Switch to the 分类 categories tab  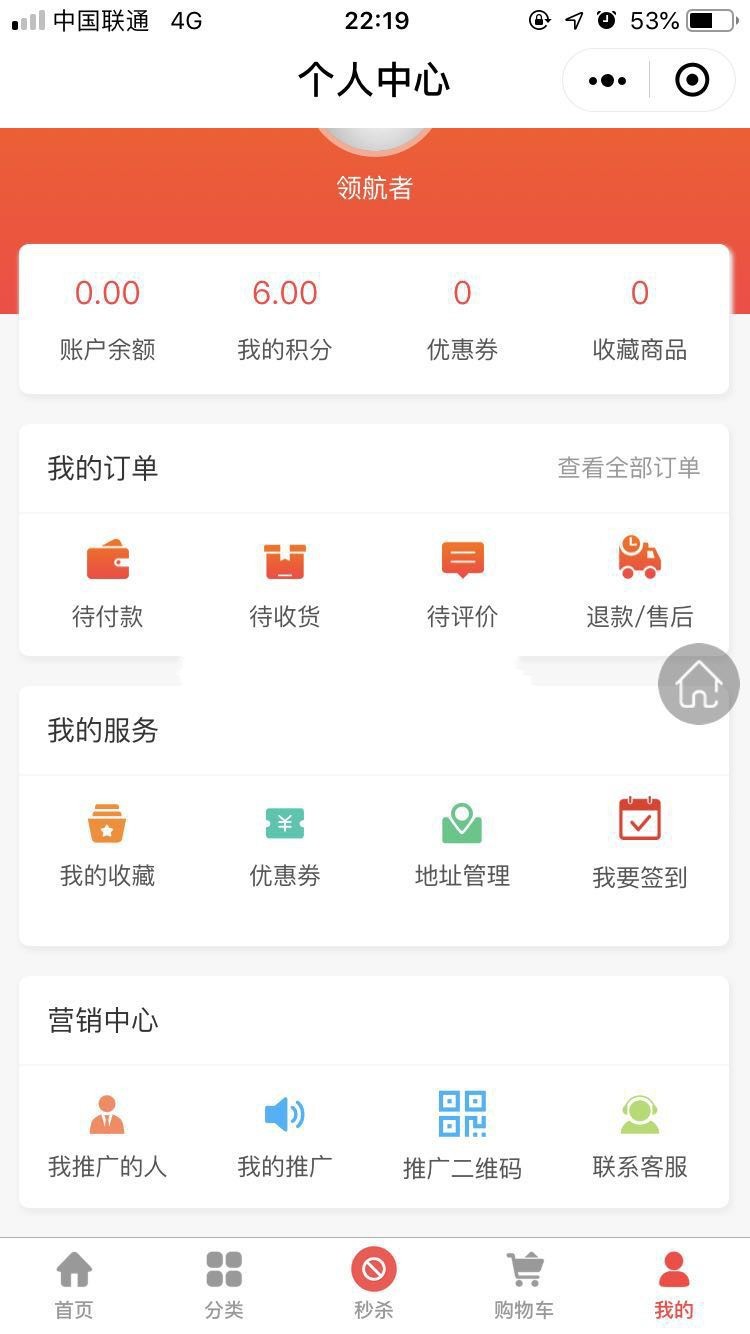pyautogui.click(x=224, y=1284)
